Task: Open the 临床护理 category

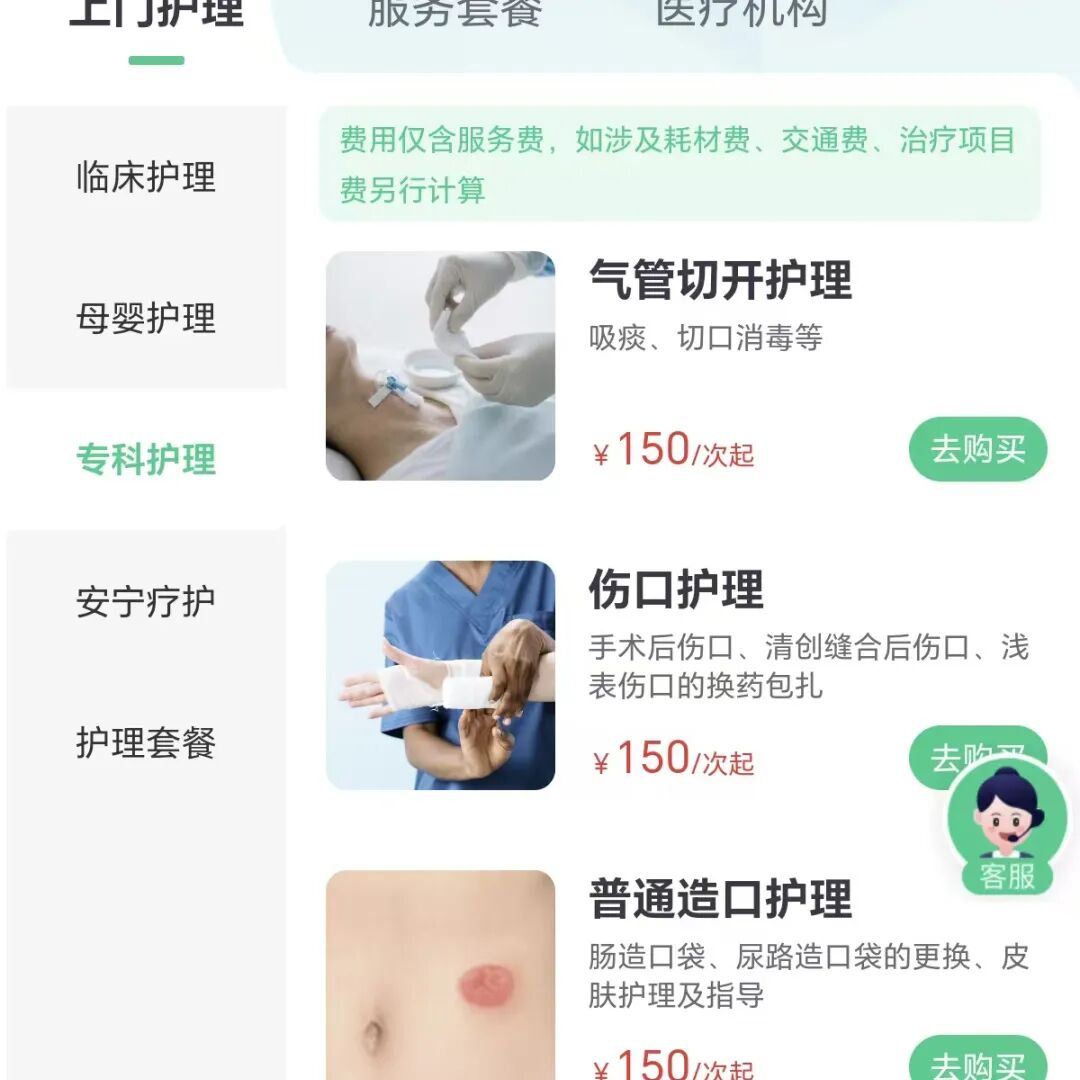Action: [146, 177]
